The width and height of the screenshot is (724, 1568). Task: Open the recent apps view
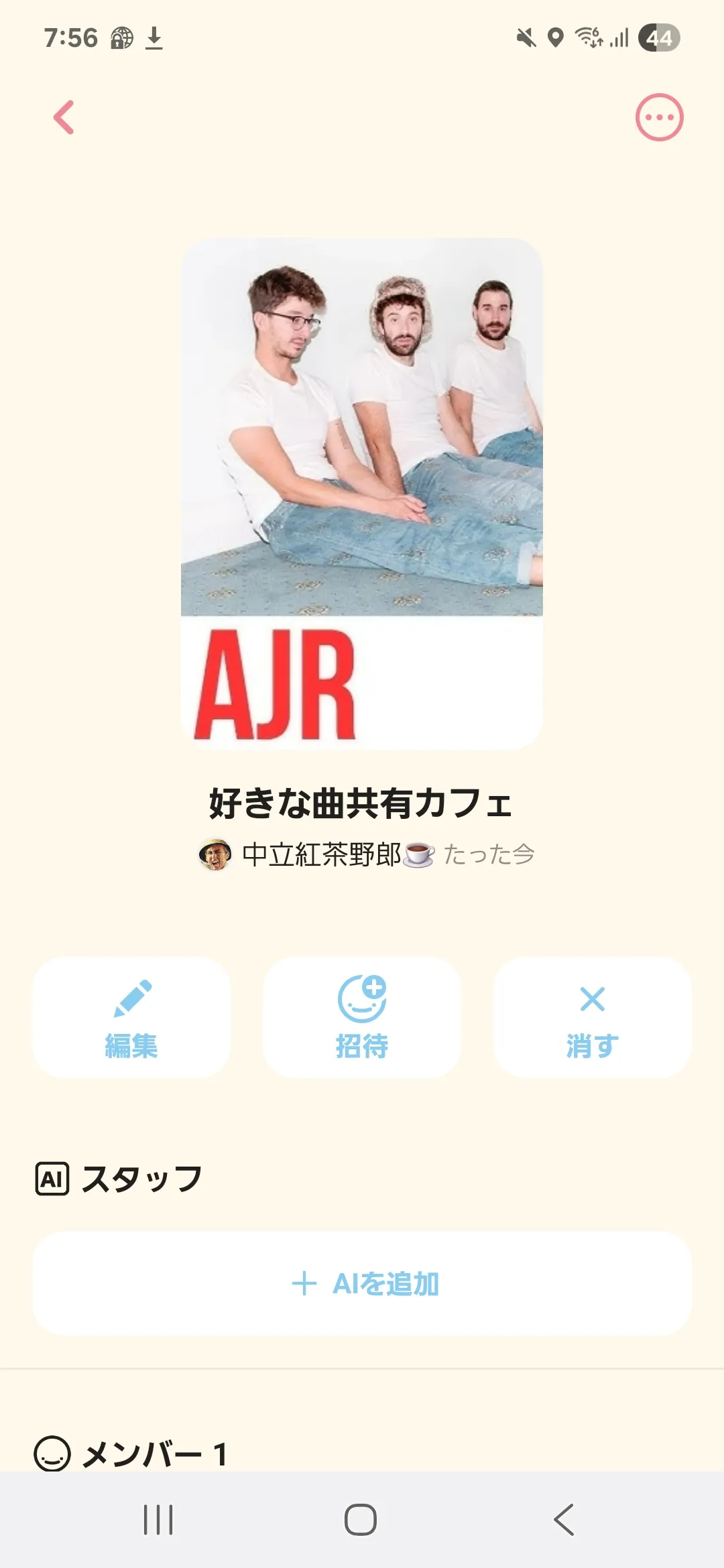point(158,1520)
